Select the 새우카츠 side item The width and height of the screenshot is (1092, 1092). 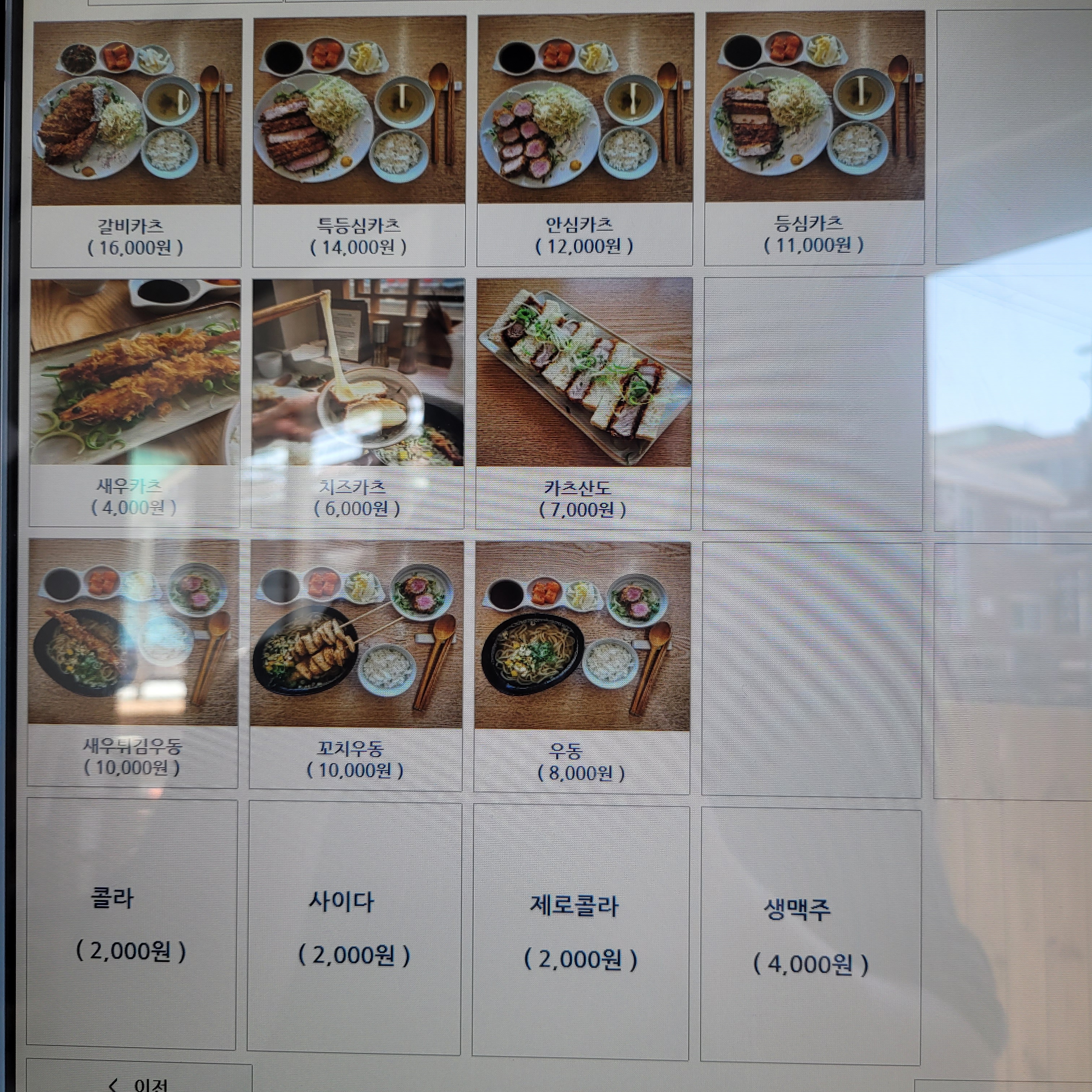click(135, 402)
